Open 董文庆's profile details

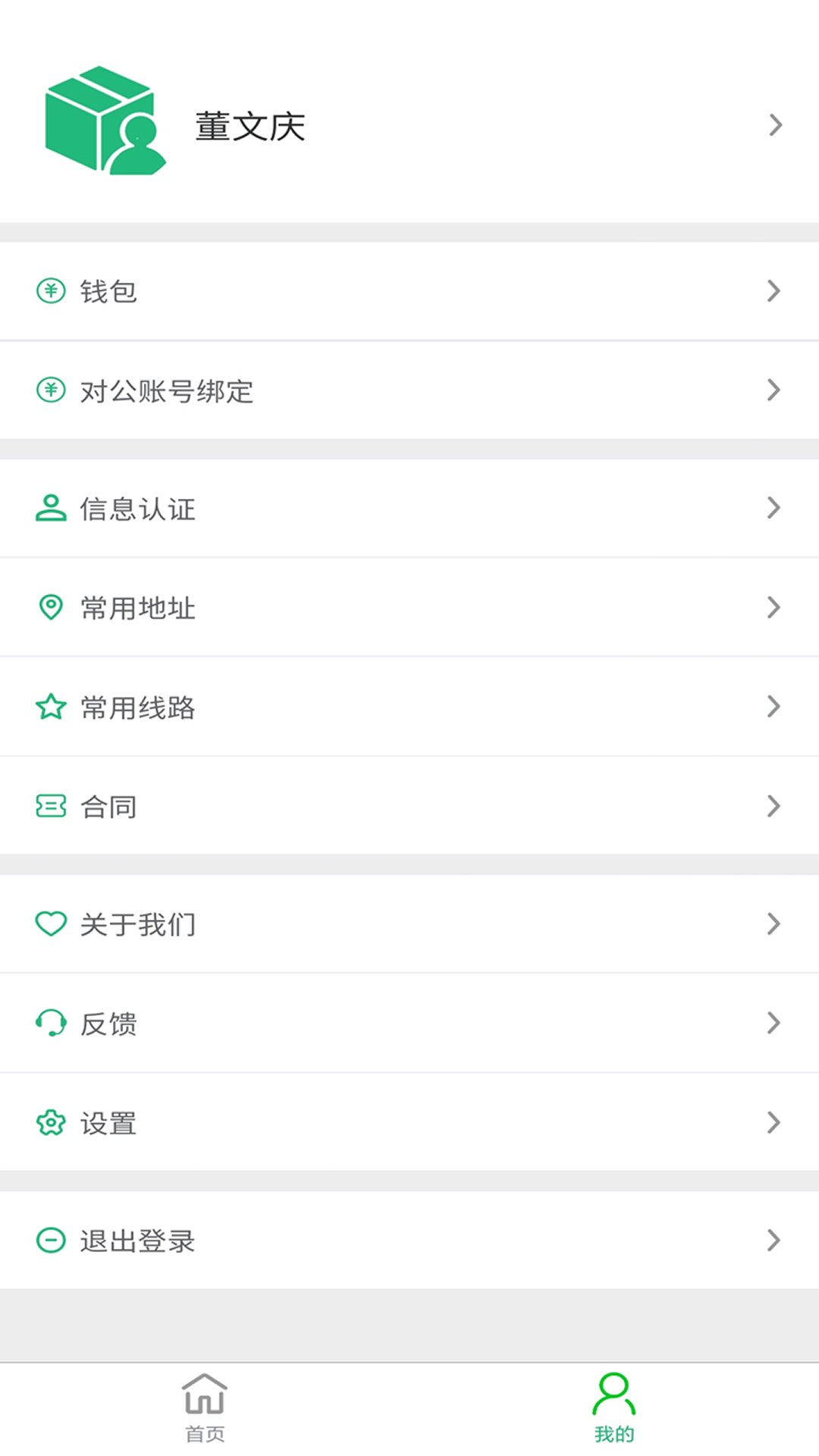tap(250, 126)
